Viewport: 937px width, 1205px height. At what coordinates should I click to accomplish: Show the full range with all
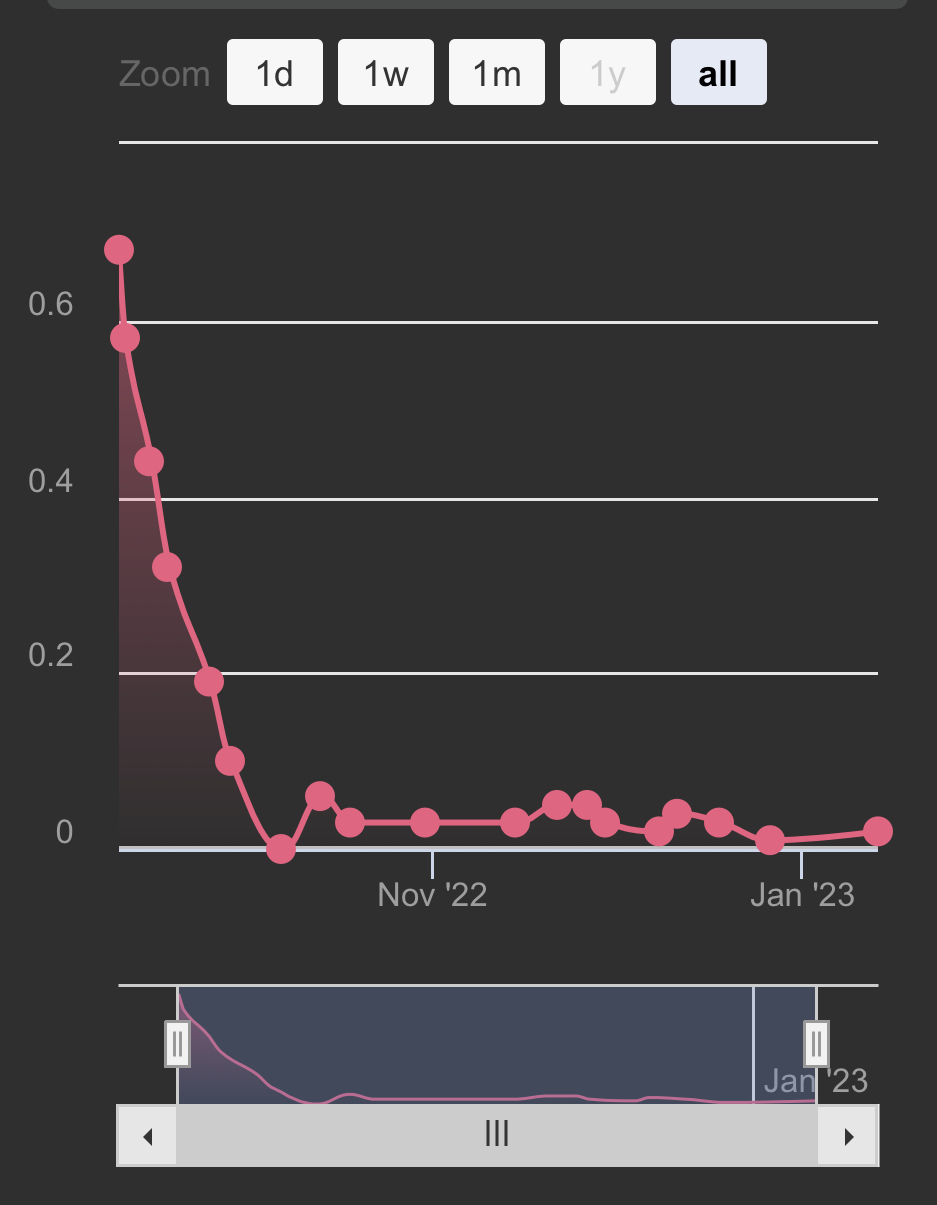point(718,72)
